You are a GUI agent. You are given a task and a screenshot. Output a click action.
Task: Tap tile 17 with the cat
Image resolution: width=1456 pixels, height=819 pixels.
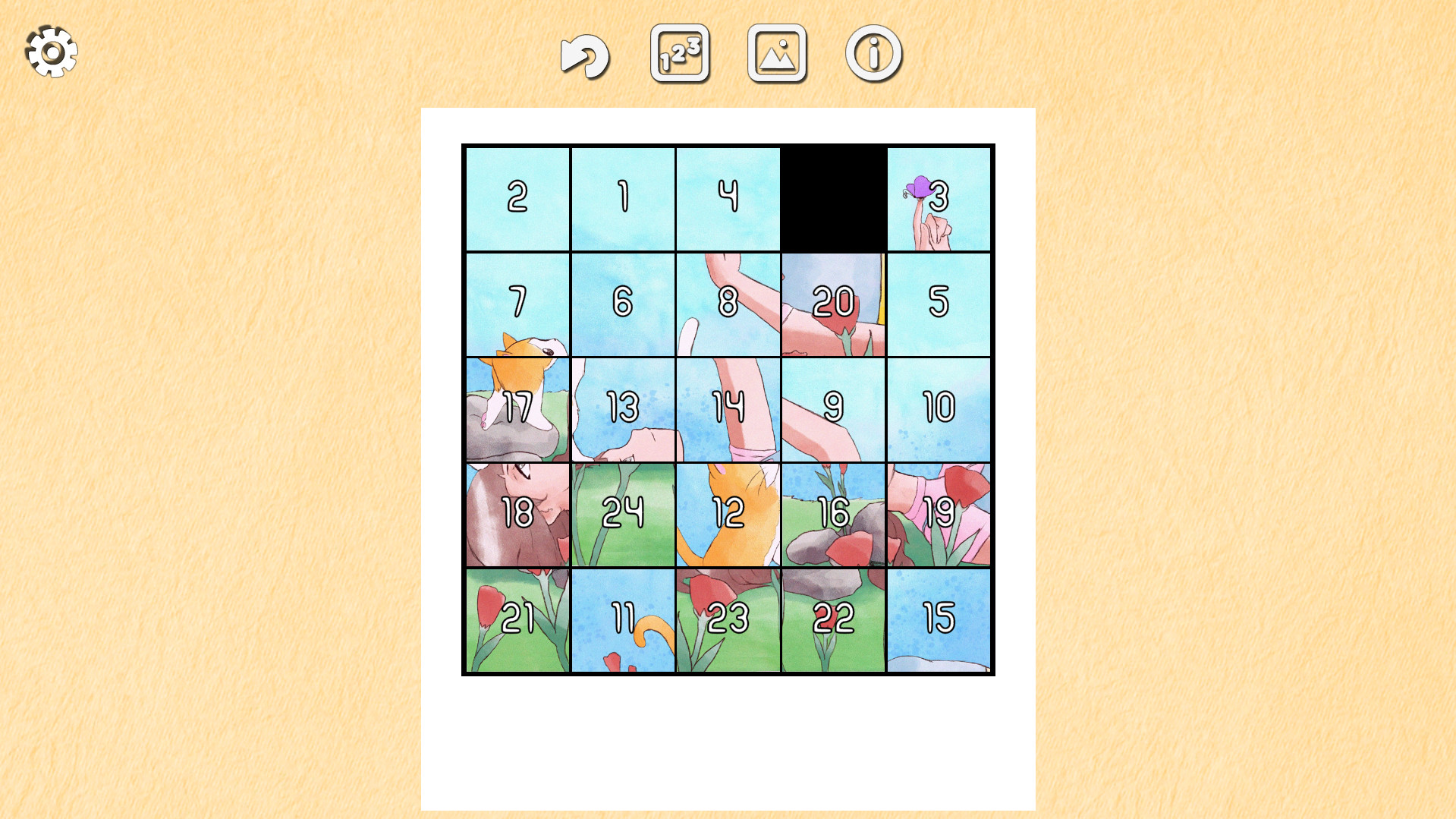click(517, 410)
